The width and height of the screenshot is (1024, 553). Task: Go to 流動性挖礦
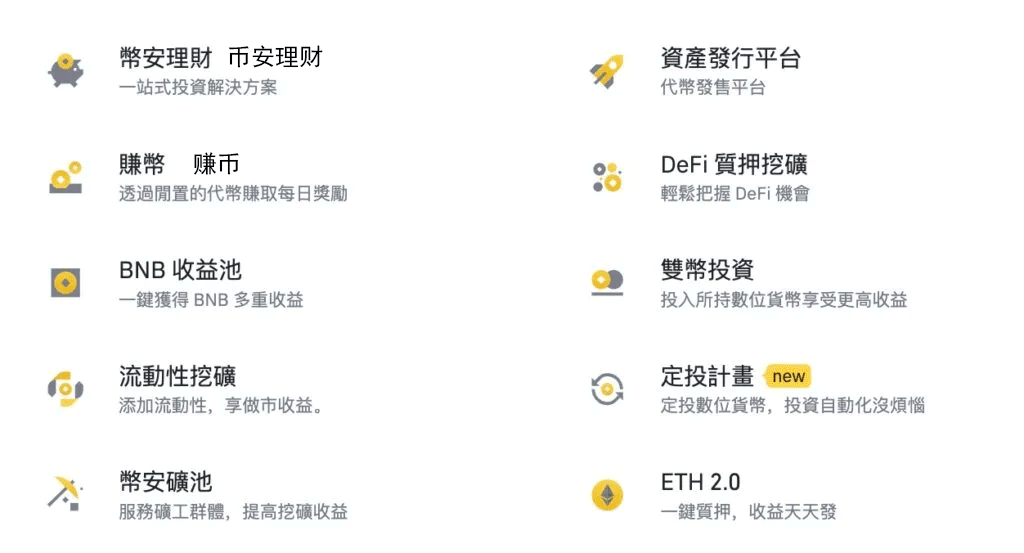[177, 377]
